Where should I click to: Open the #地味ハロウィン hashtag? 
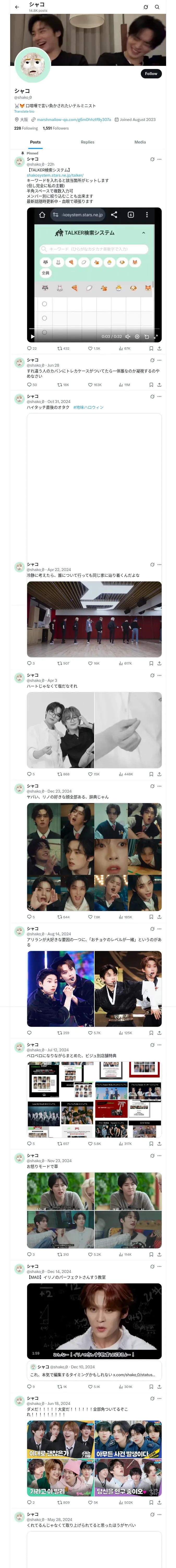tap(89, 407)
